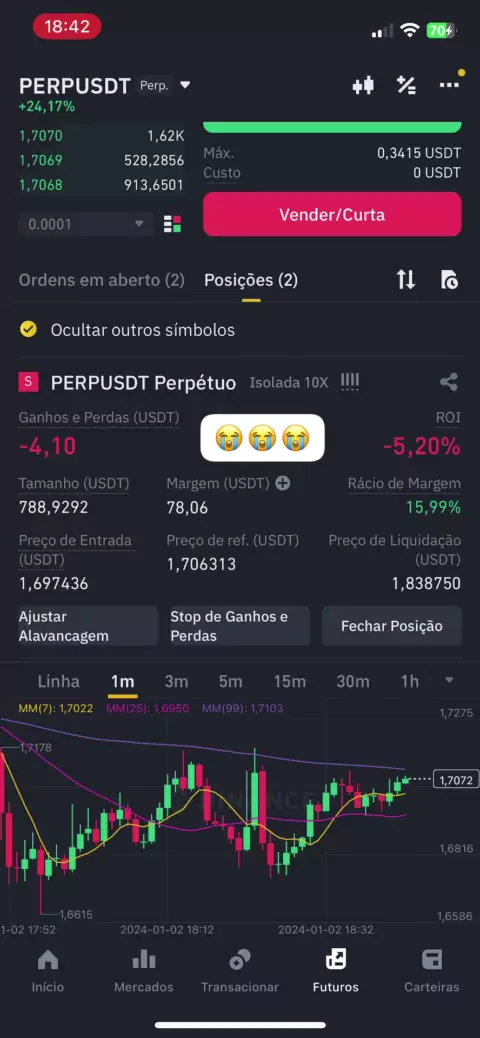Switch the order book layout icon
The width and height of the screenshot is (480, 1038).
pos(172,224)
